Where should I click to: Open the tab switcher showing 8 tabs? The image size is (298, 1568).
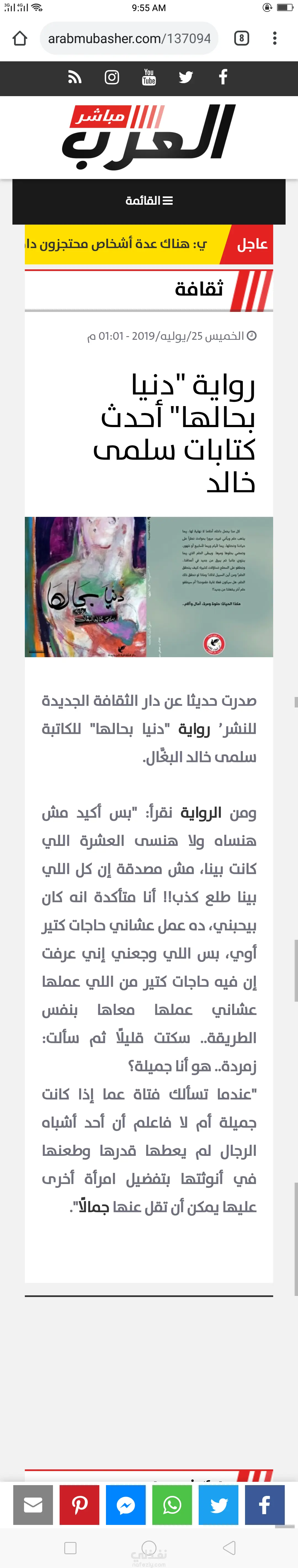pyautogui.click(x=241, y=38)
